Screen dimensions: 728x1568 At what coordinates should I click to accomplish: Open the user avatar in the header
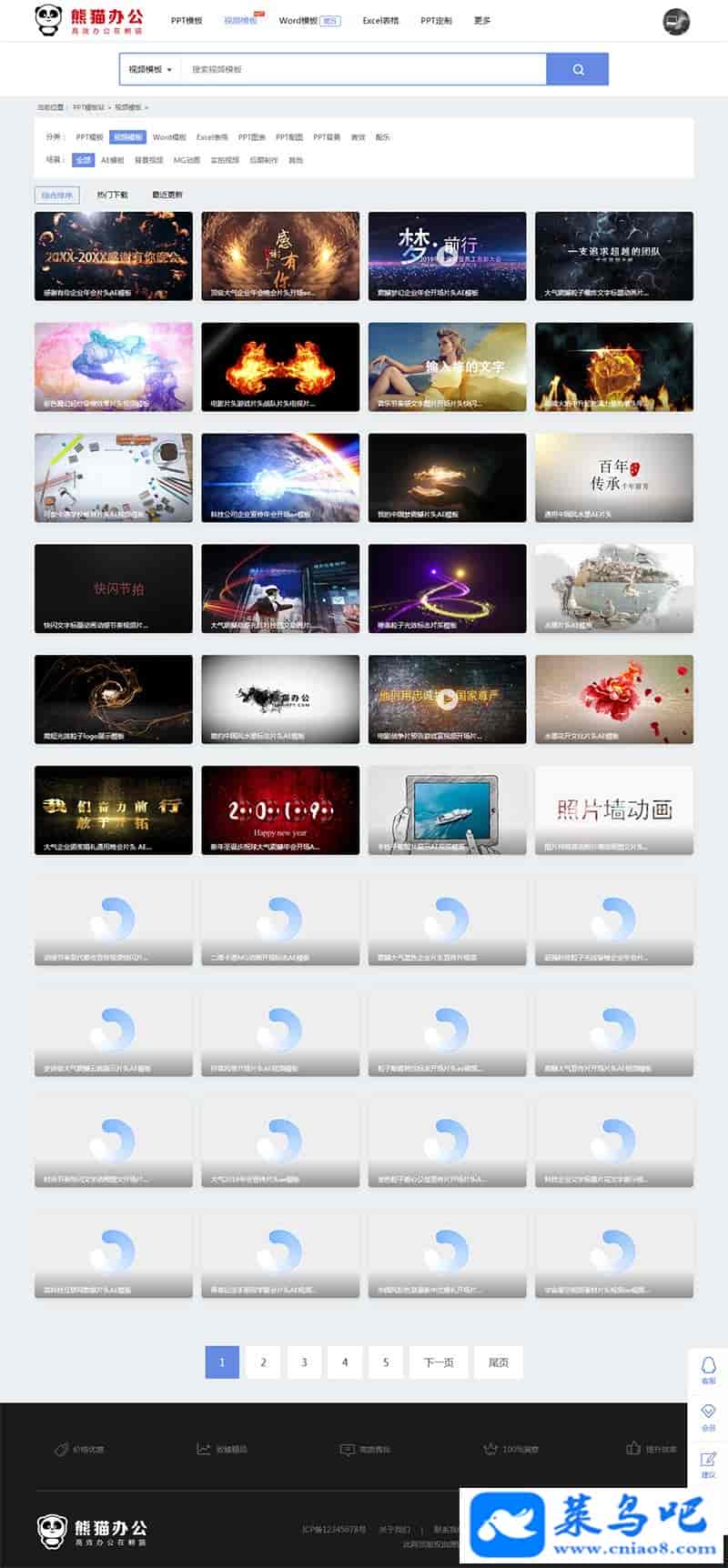[x=676, y=21]
